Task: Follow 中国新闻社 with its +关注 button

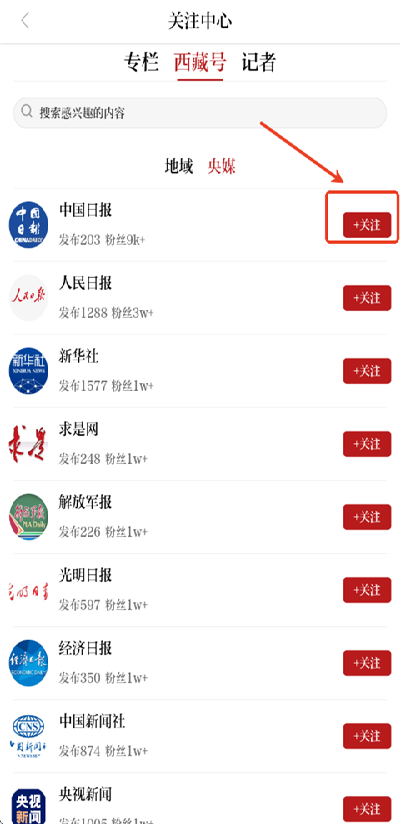Action: (367, 736)
